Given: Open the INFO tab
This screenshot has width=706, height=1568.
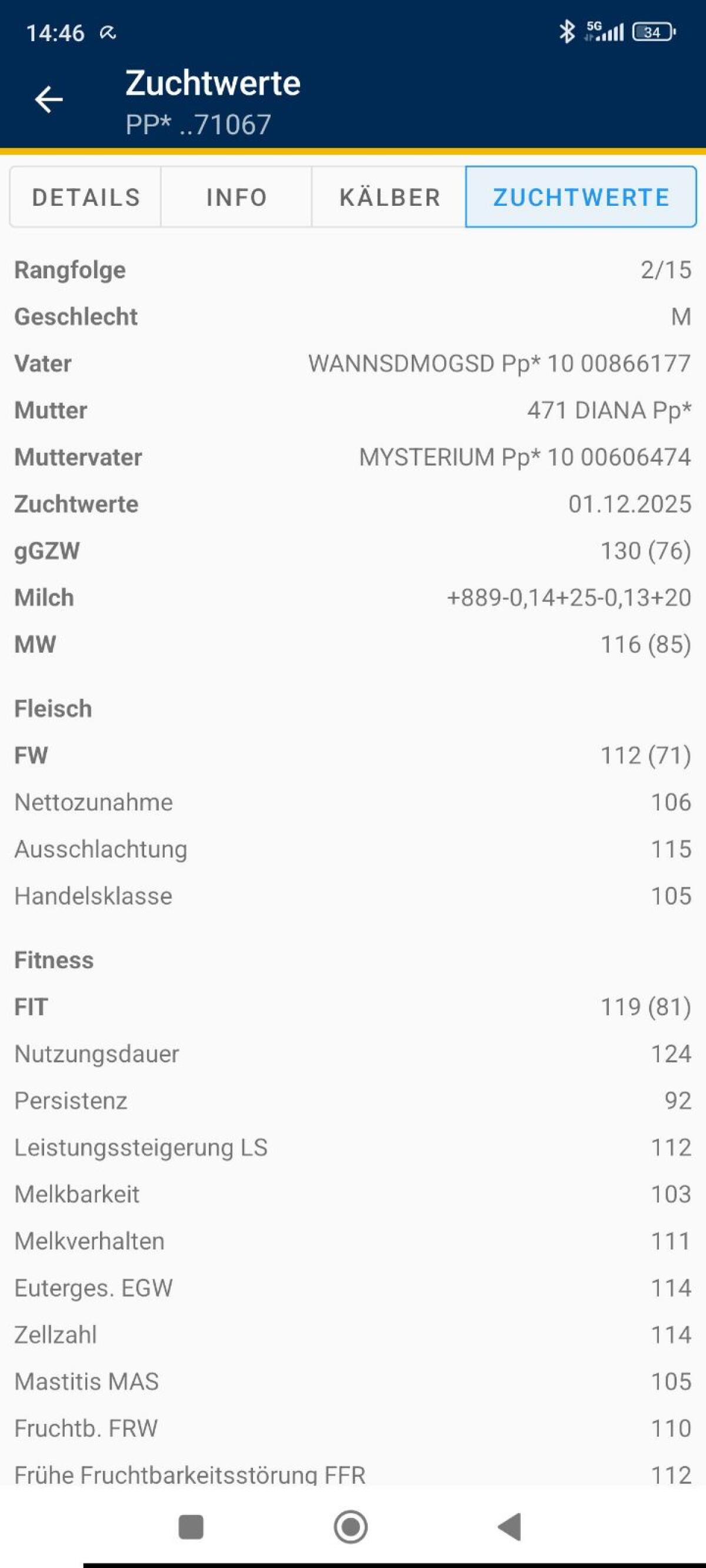Looking at the screenshot, I should 237,196.
